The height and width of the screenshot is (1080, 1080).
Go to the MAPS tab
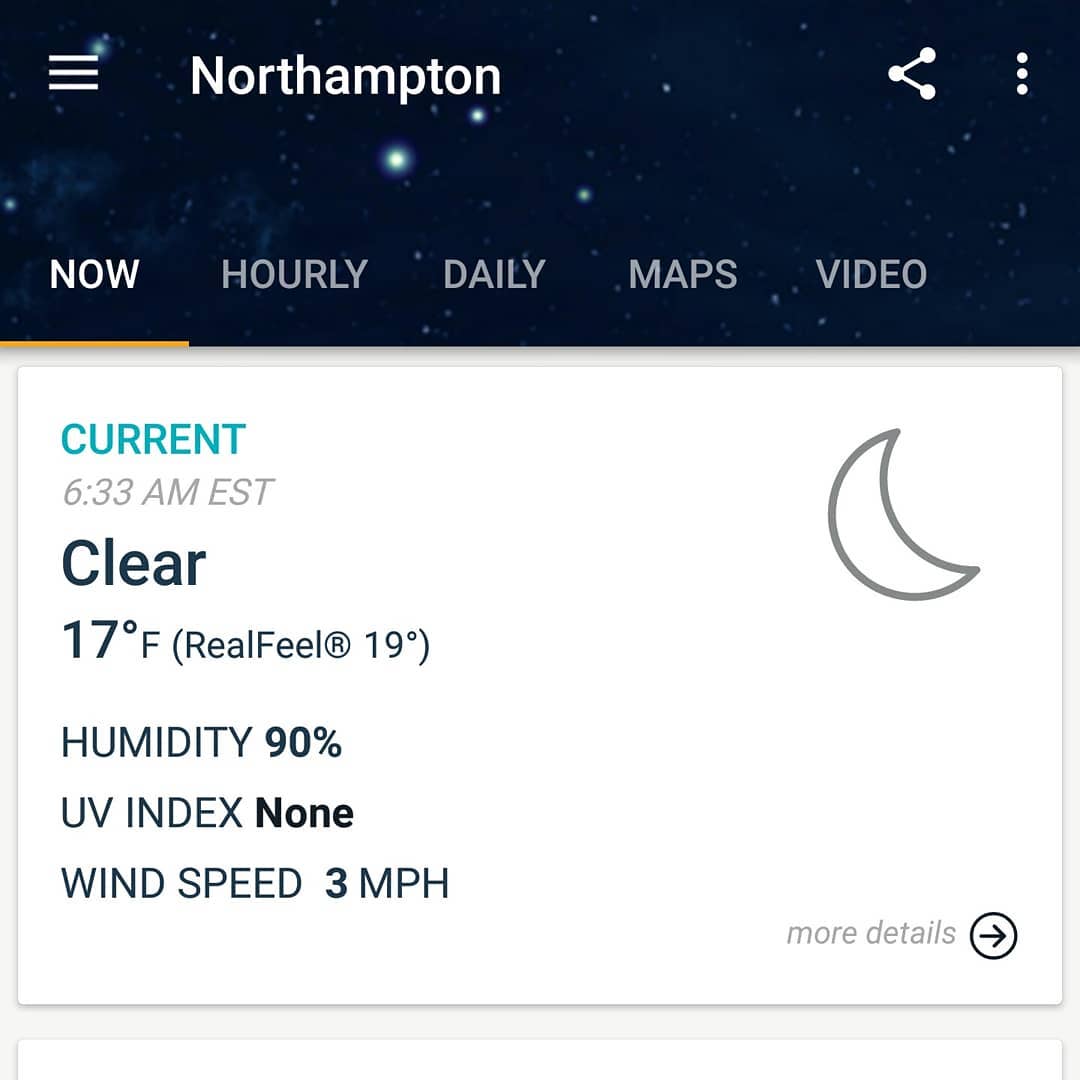(683, 274)
